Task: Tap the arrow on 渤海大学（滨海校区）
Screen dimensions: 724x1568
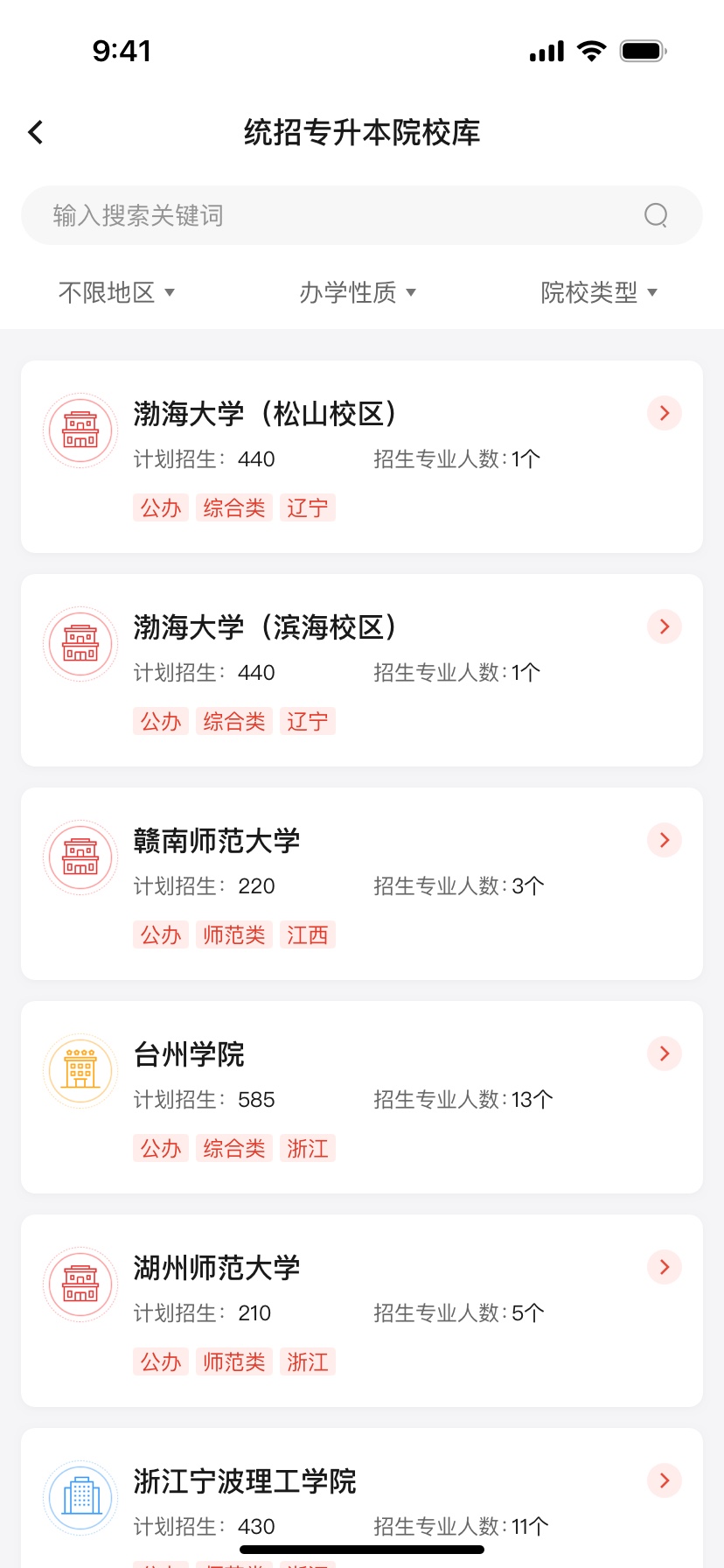Action: tap(665, 626)
